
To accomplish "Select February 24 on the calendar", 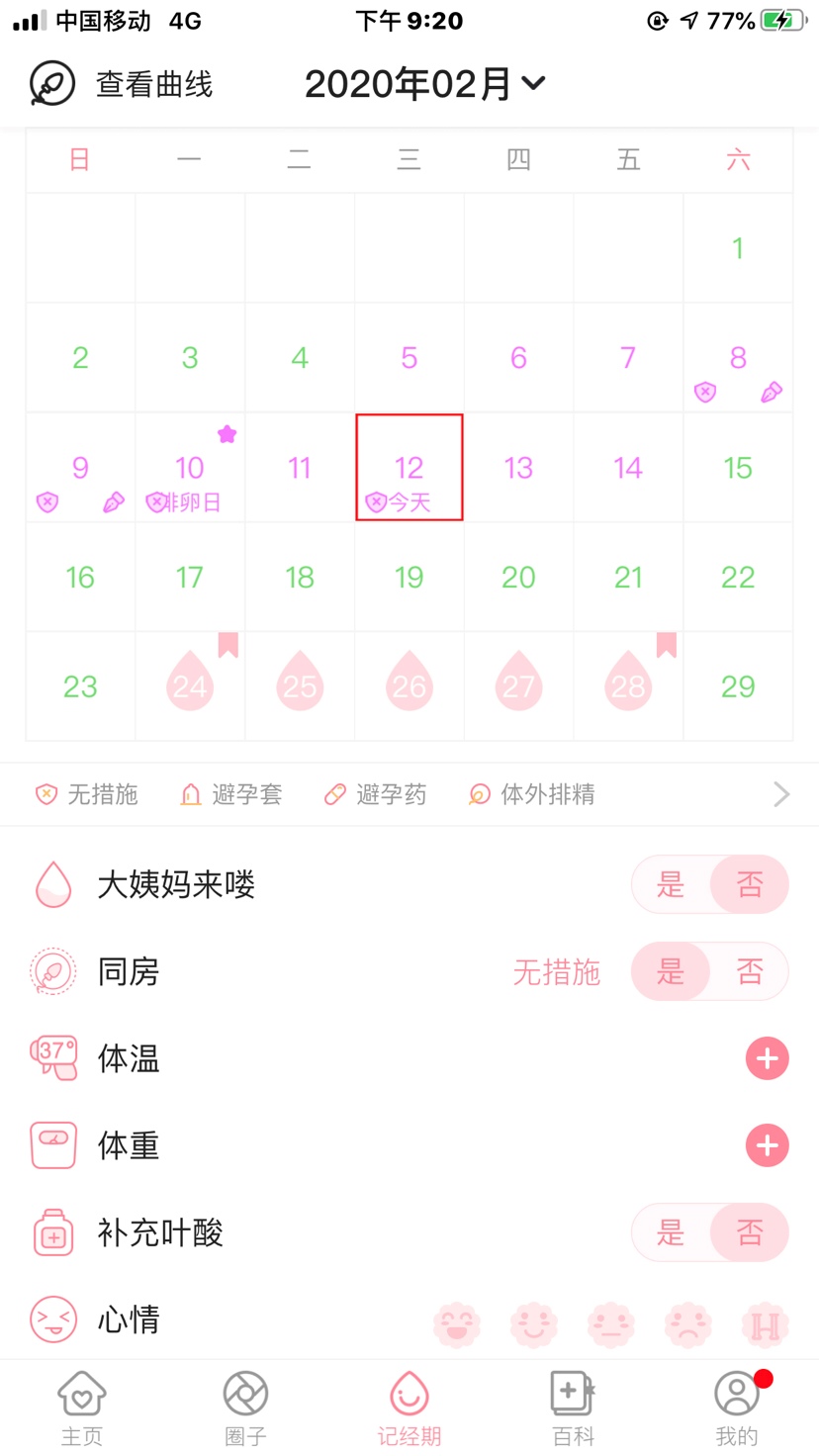I will pos(190,686).
